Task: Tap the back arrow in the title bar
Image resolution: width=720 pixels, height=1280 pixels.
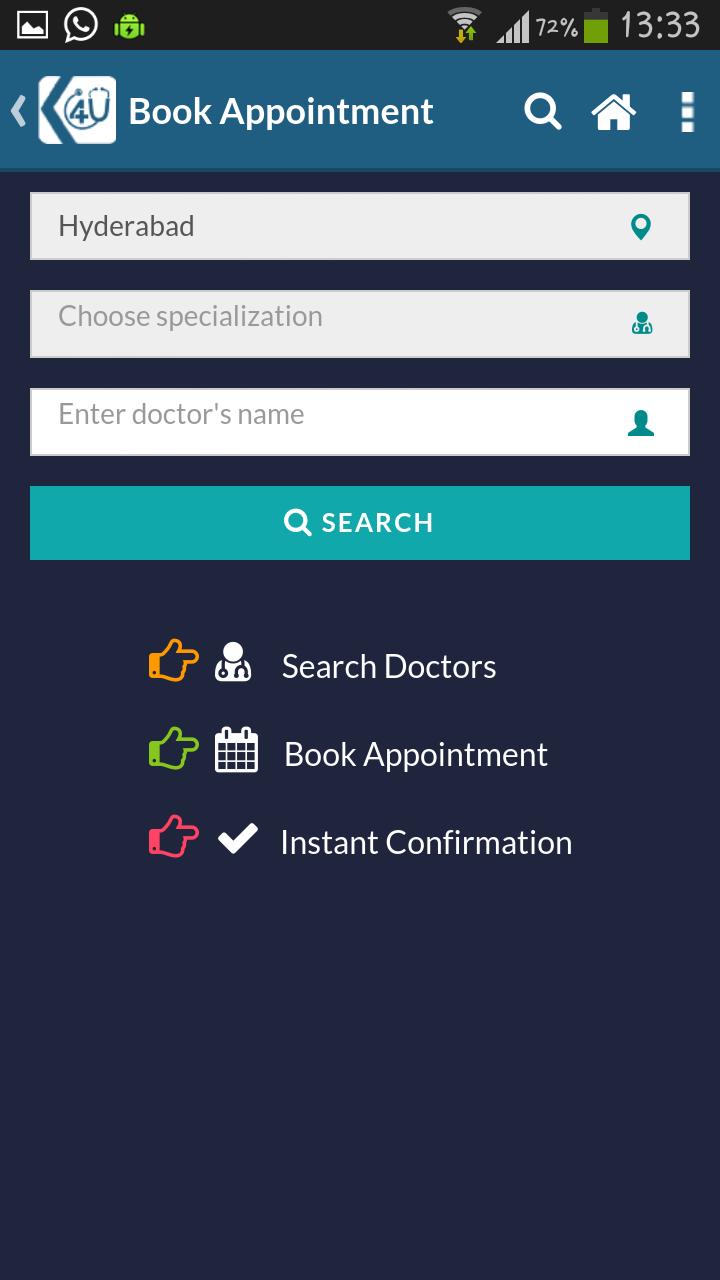Action: (17, 111)
